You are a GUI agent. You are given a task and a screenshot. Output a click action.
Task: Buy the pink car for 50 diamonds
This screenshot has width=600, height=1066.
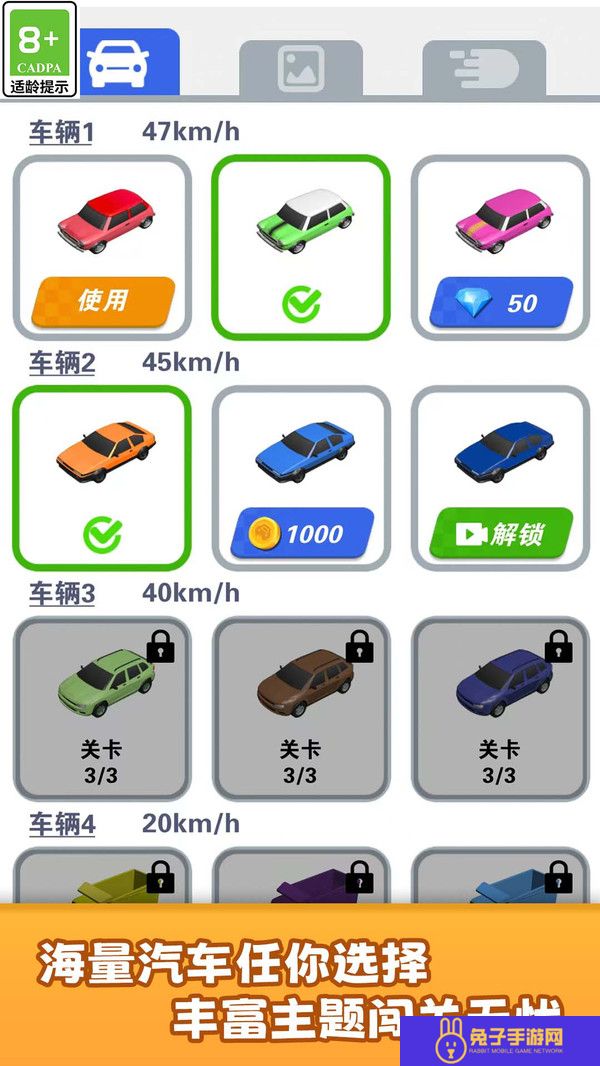[501, 303]
